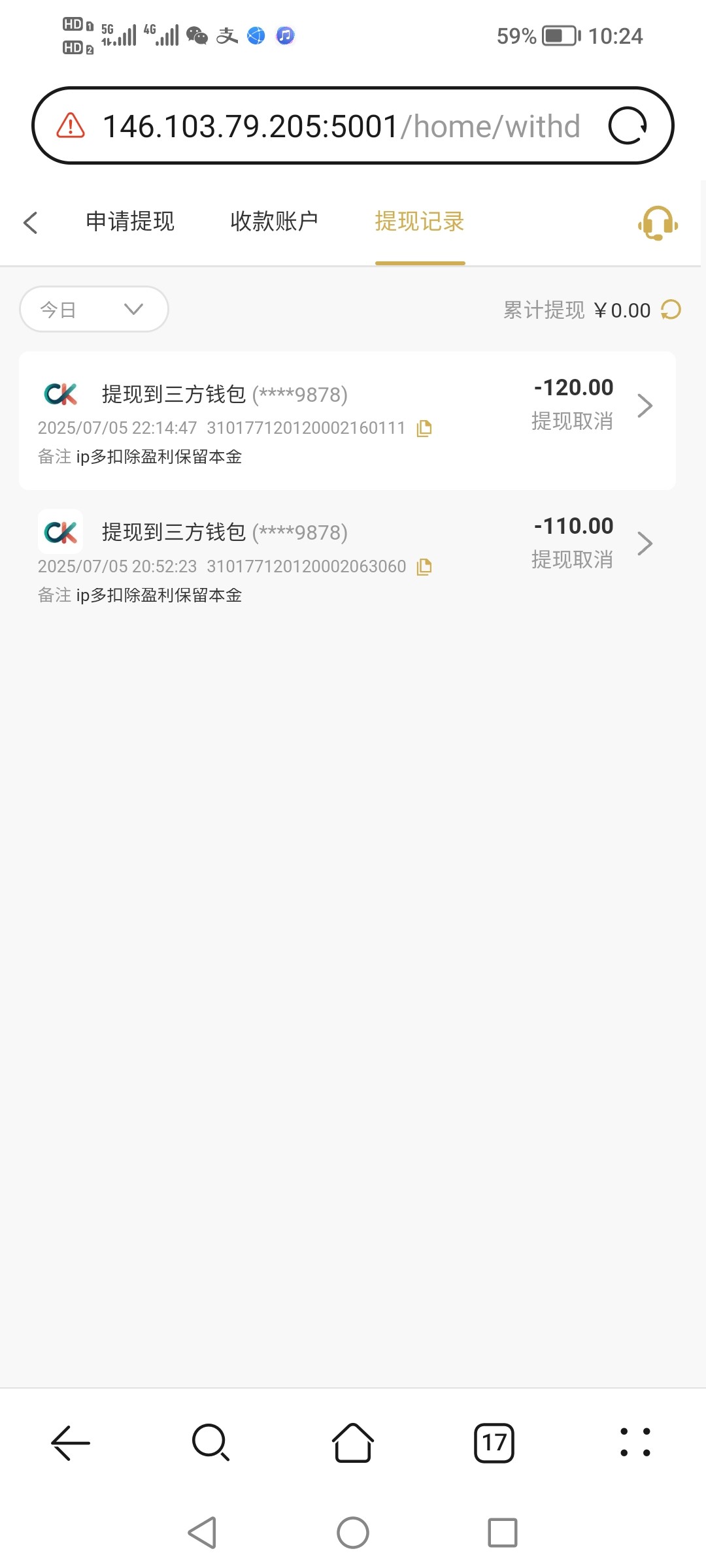Select the 提现记录 tab

pyautogui.click(x=419, y=222)
